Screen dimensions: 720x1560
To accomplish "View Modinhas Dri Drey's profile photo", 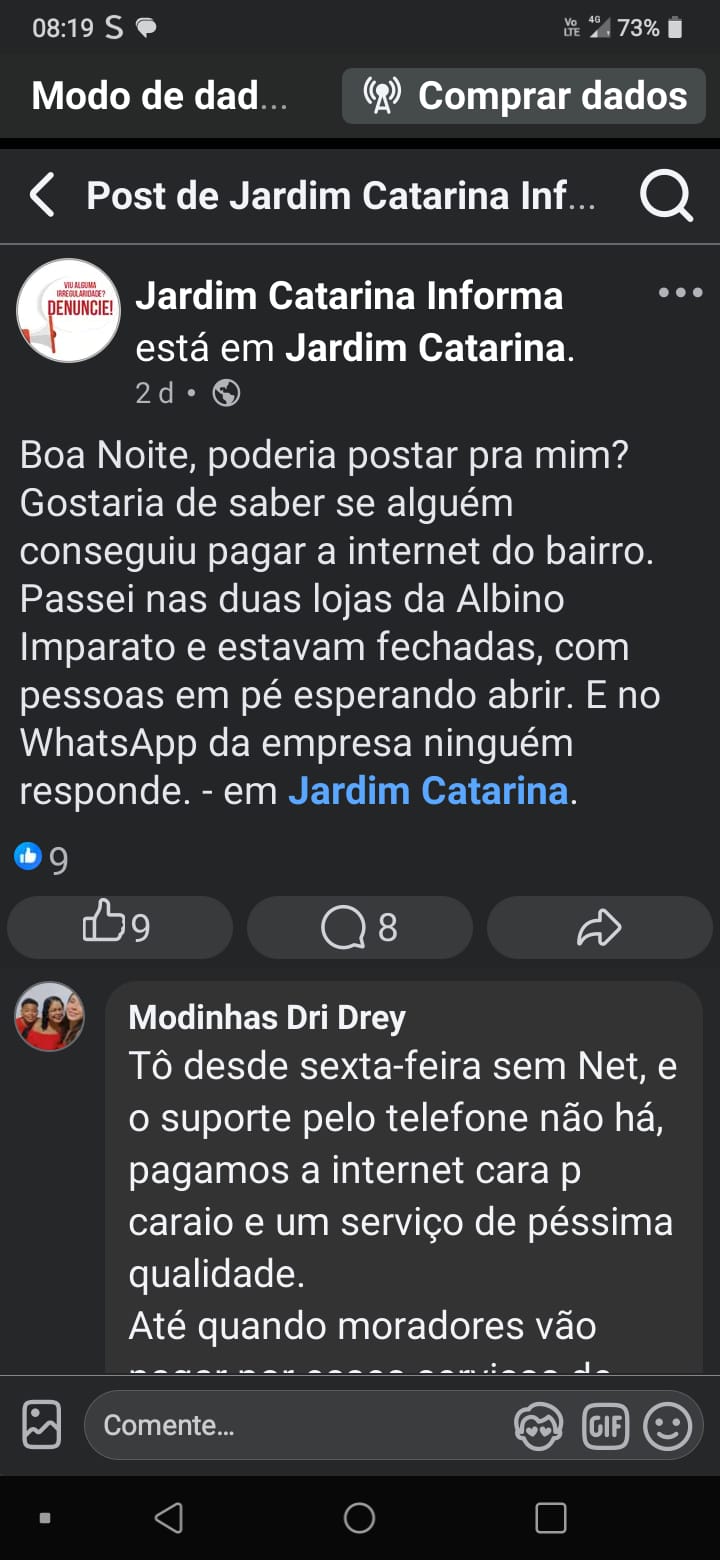I will click(x=49, y=1016).
